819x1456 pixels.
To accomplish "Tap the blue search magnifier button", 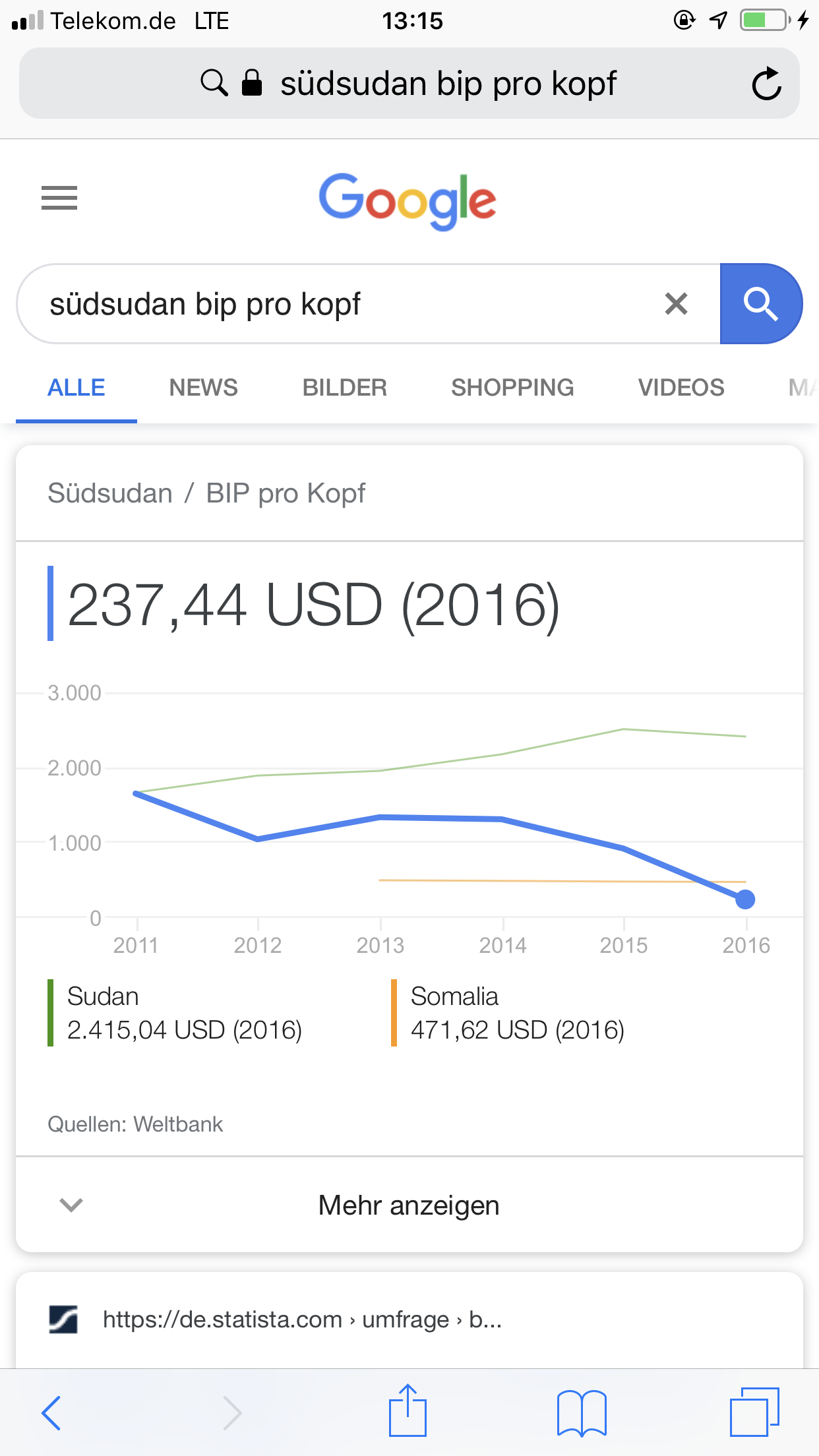I will click(760, 304).
